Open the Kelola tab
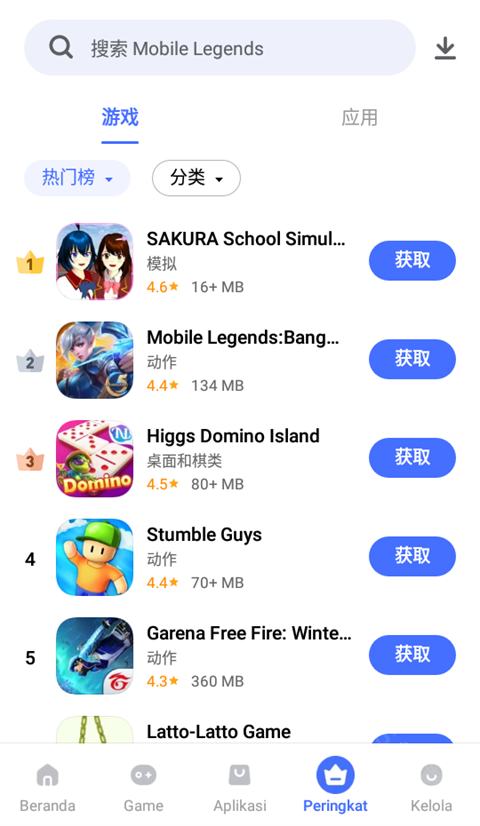The height and width of the screenshot is (826, 480). (432, 787)
